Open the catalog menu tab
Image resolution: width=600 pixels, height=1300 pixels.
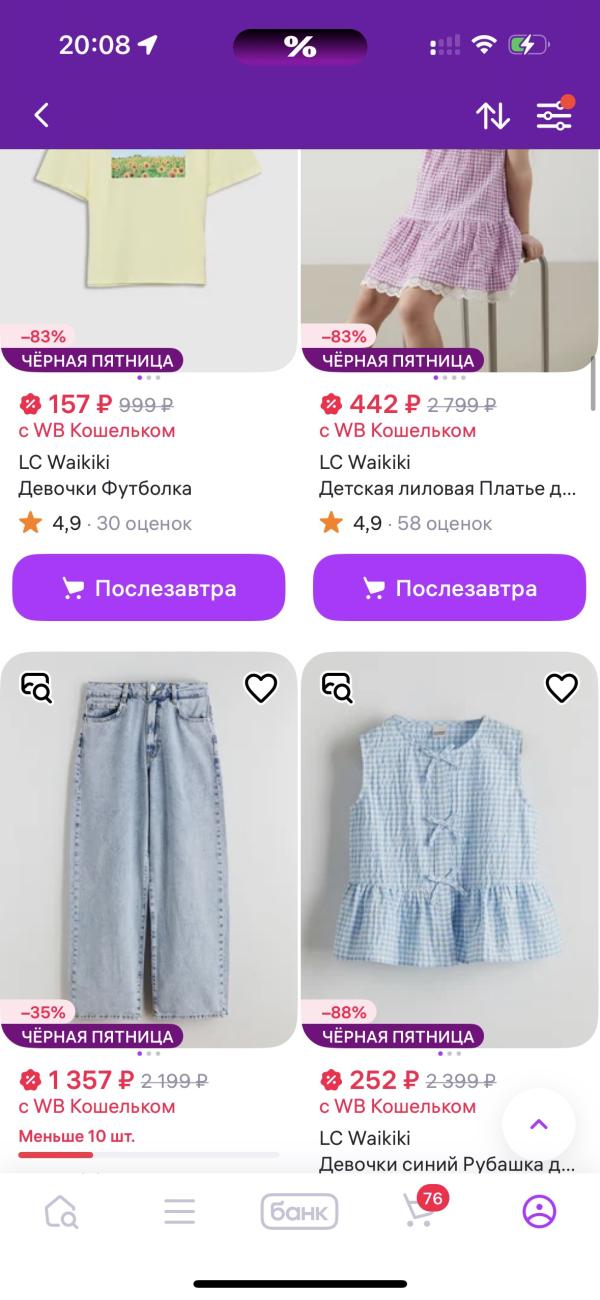click(x=180, y=1213)
